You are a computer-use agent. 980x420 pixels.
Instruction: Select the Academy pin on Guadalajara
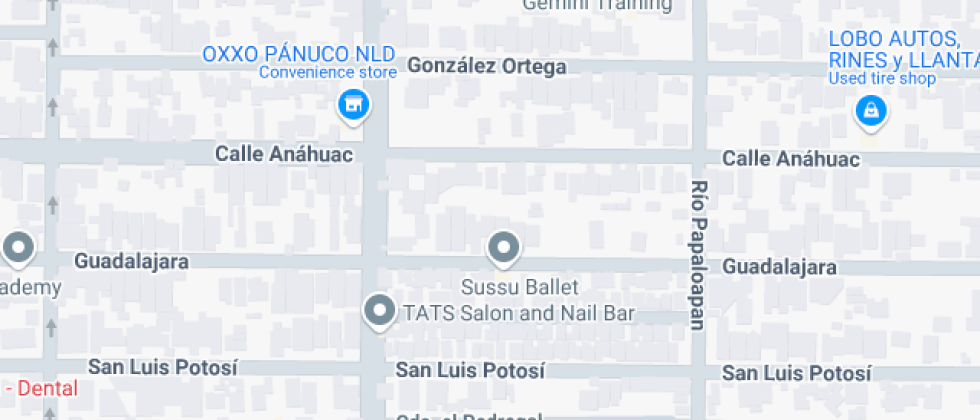point(17,246)
